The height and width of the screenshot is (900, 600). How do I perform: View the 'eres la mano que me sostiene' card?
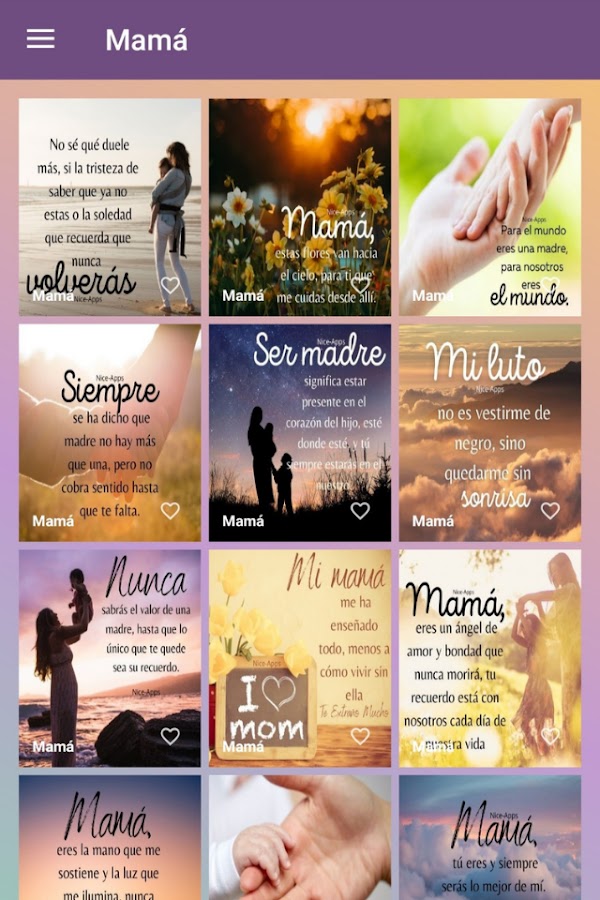pos(110,838)
